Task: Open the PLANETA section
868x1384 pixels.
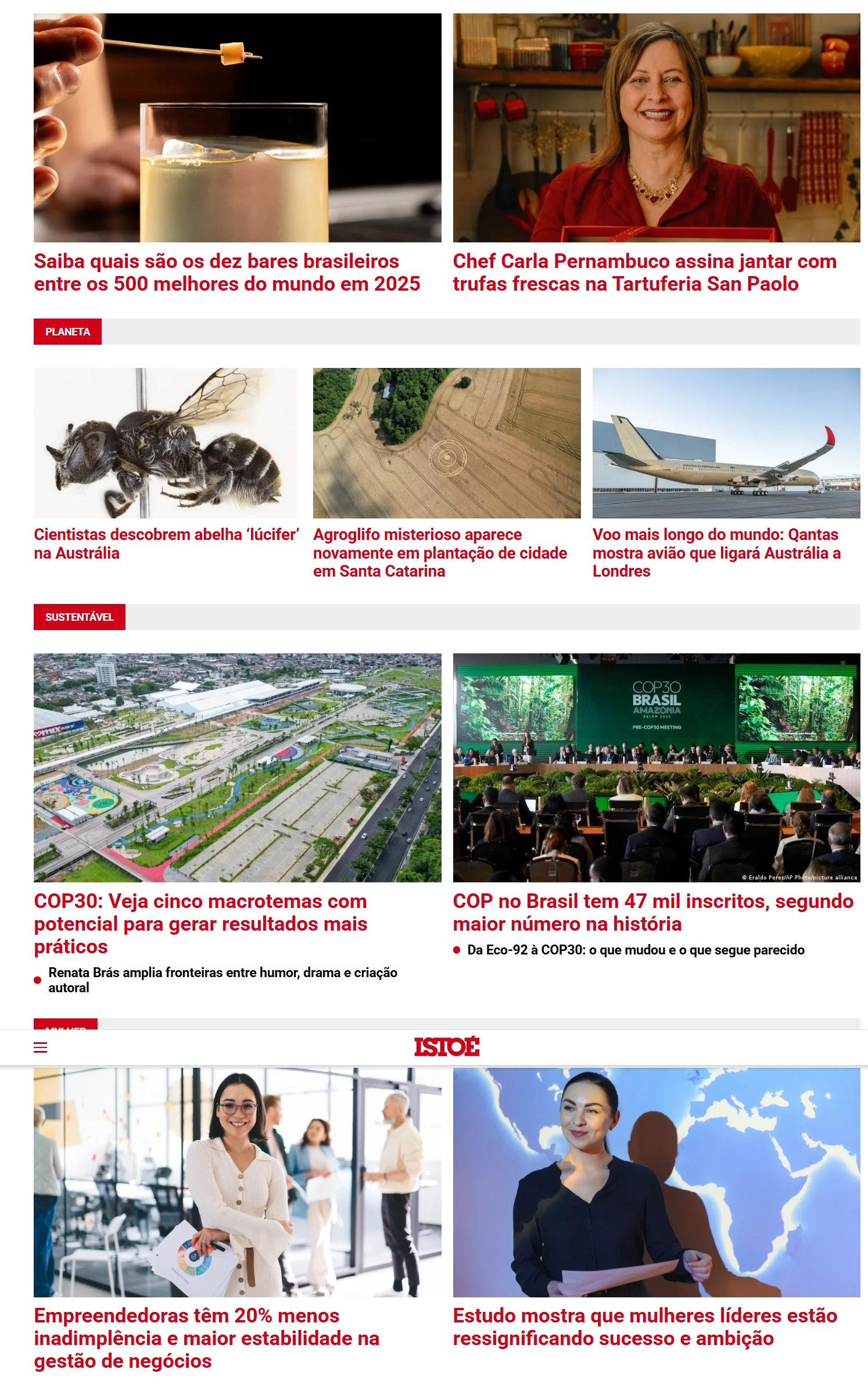Action: click(67, 332)
